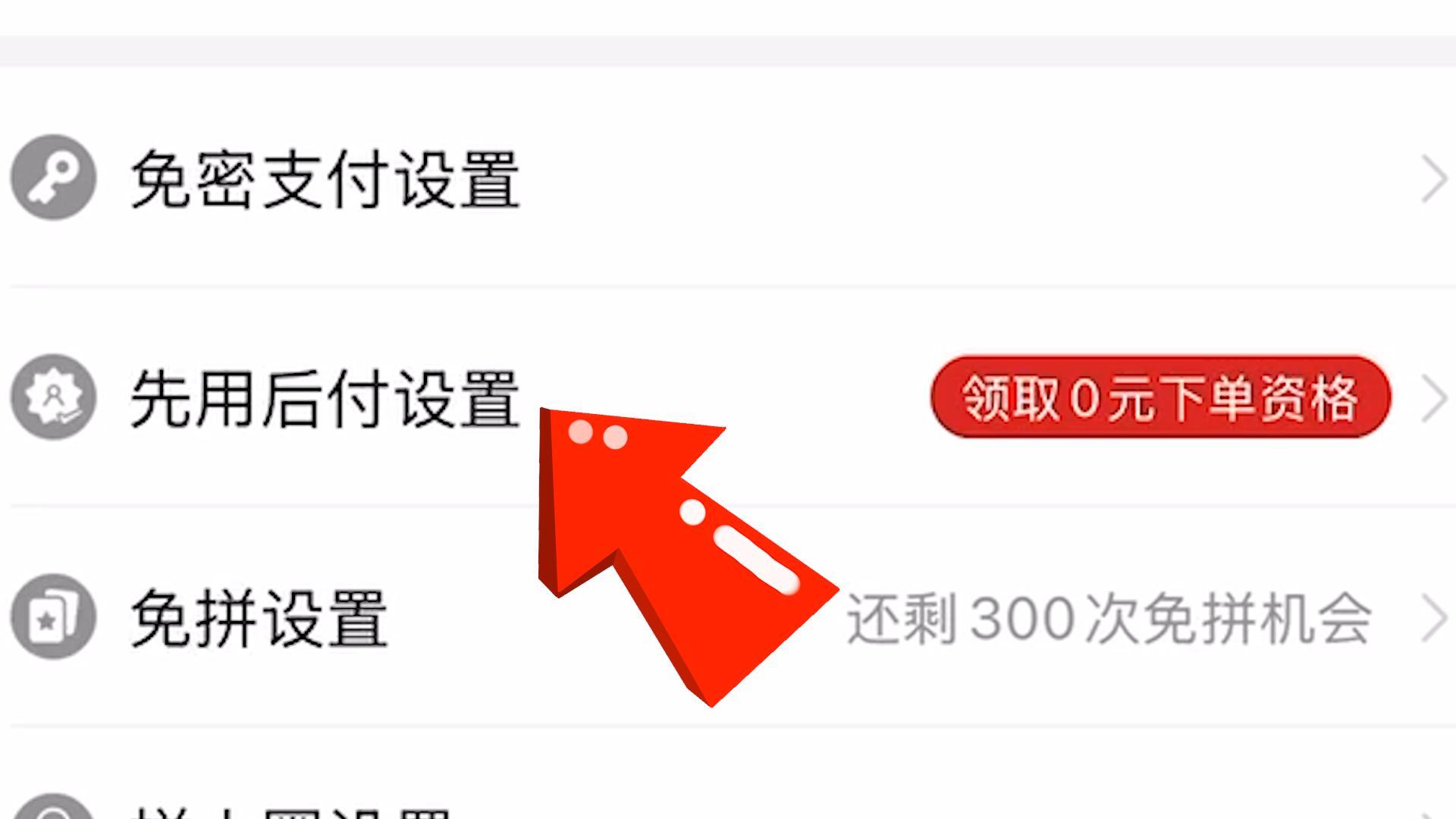Tap the 领取0元下单资格 red badge
This screenshot has width=1456, height=819.
pyautogui.click(x=1160, y=397)
